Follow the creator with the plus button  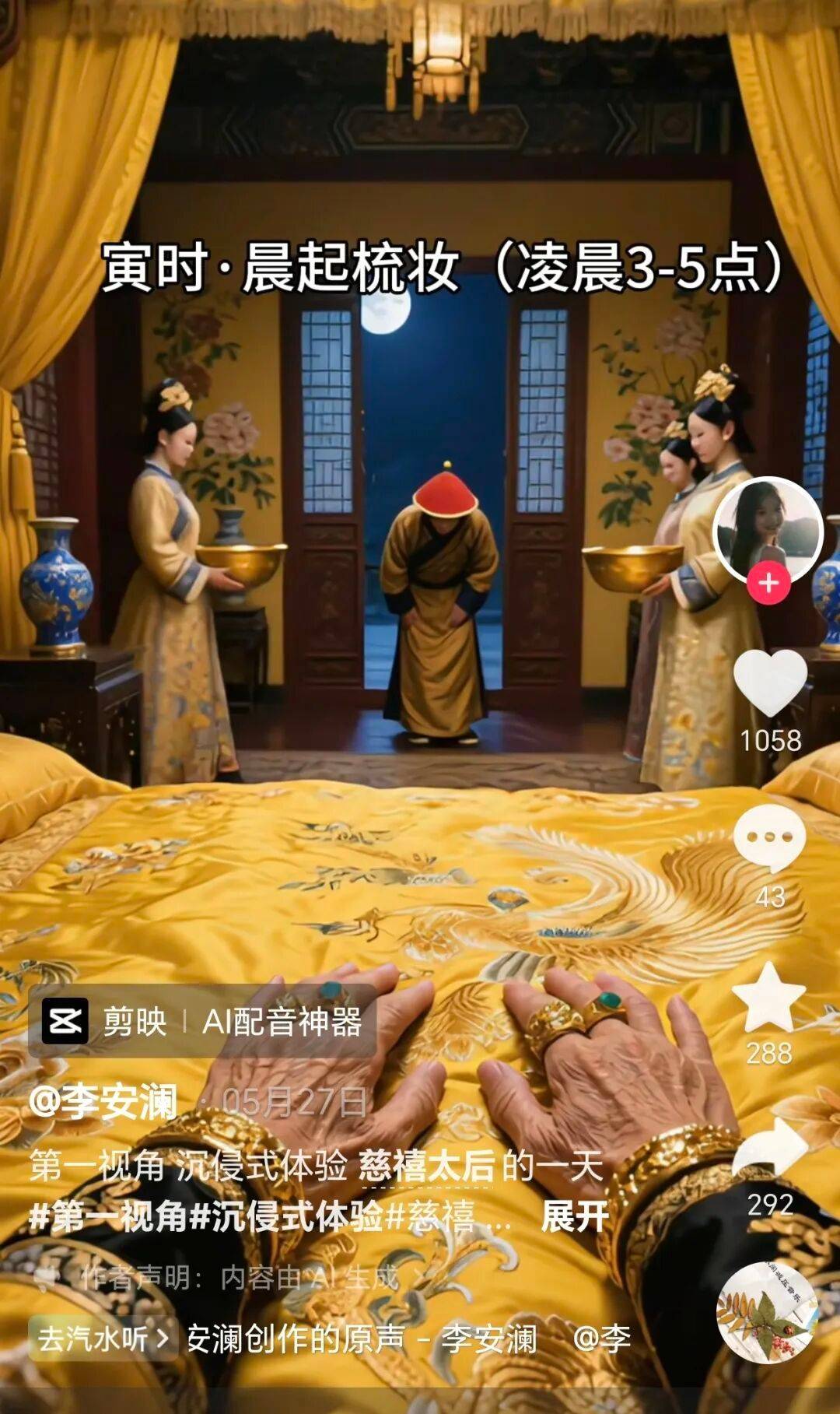(x=768, y=583)
